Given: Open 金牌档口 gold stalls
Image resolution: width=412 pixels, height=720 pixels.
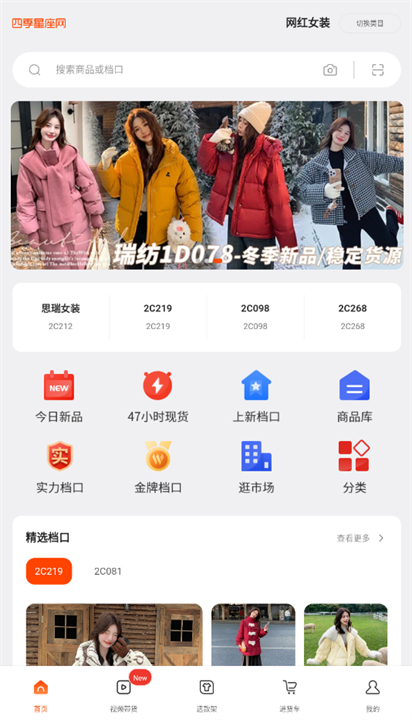Looking at the screenshot, I should coord(158,467).
